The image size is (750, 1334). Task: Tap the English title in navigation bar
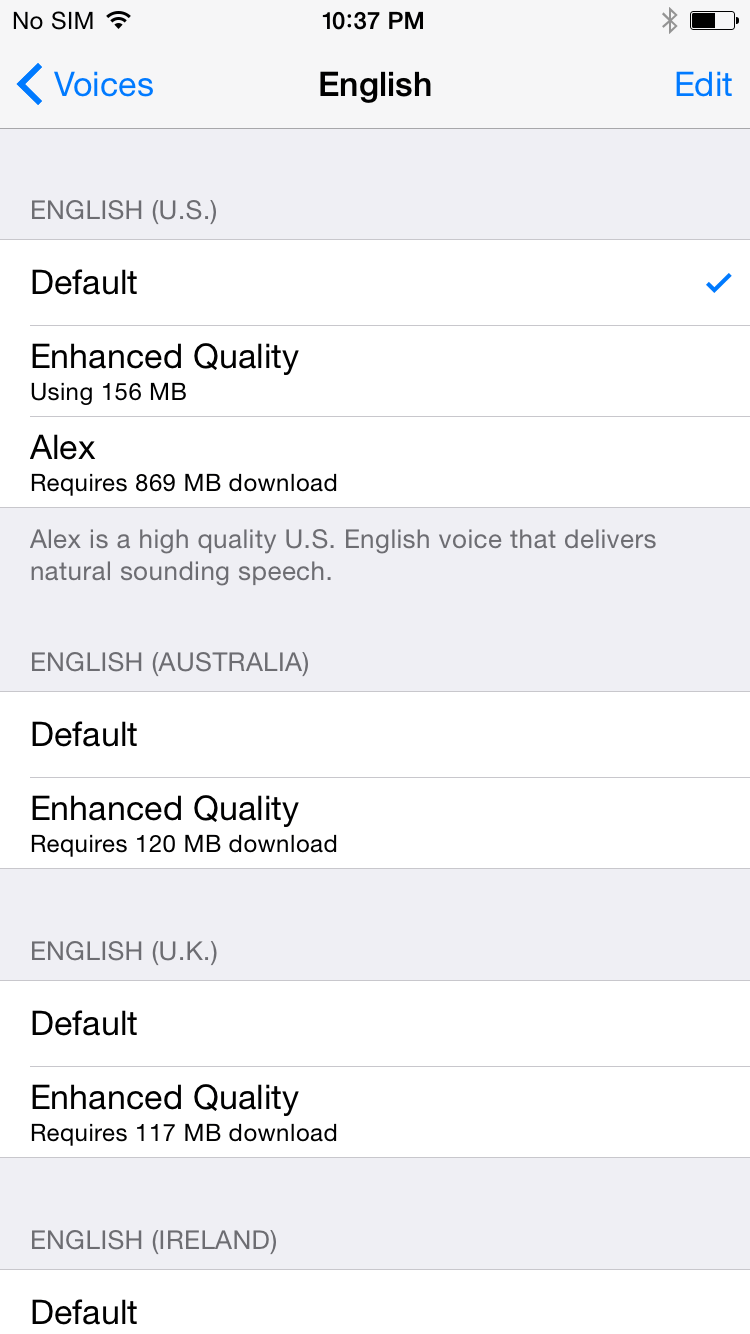pos(375,84)
